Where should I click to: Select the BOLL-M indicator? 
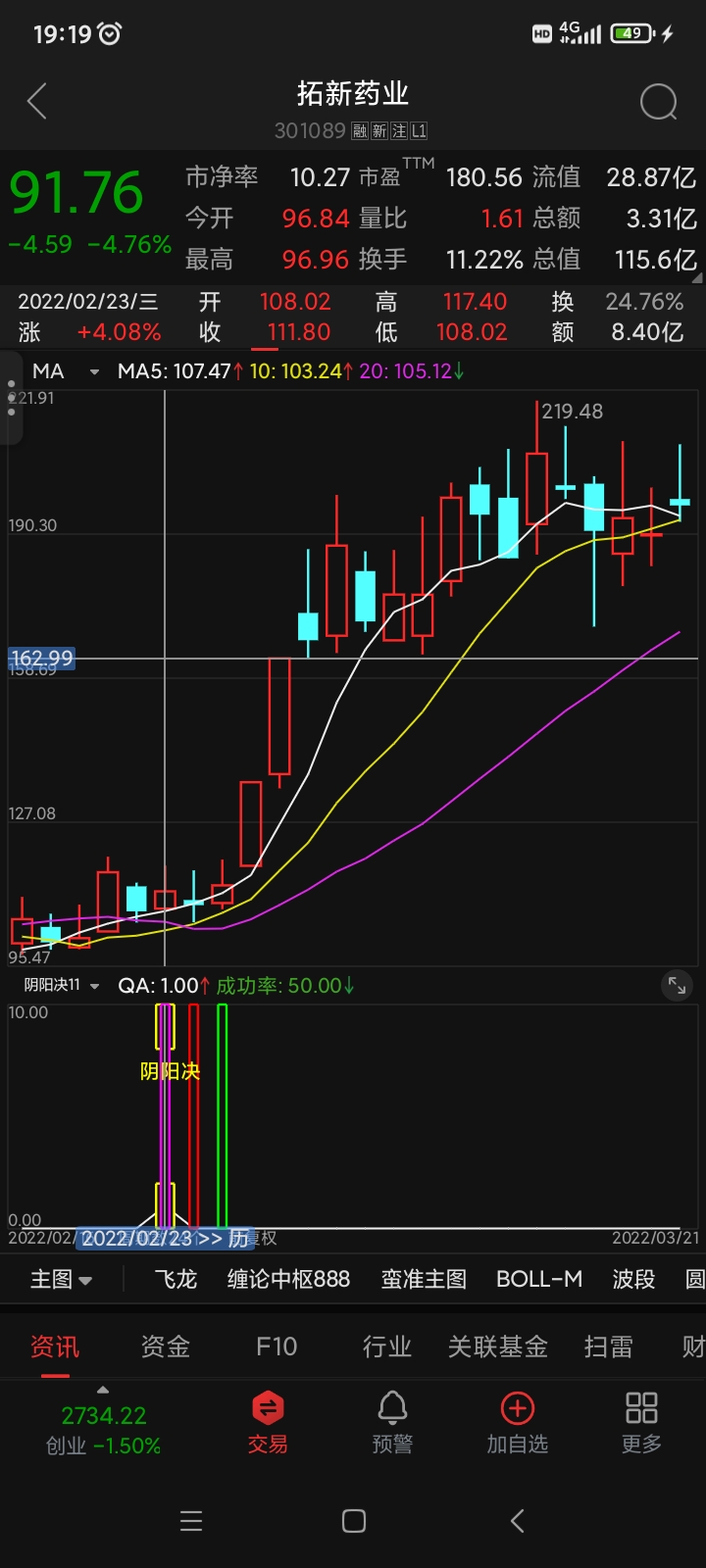point(539,1279)
